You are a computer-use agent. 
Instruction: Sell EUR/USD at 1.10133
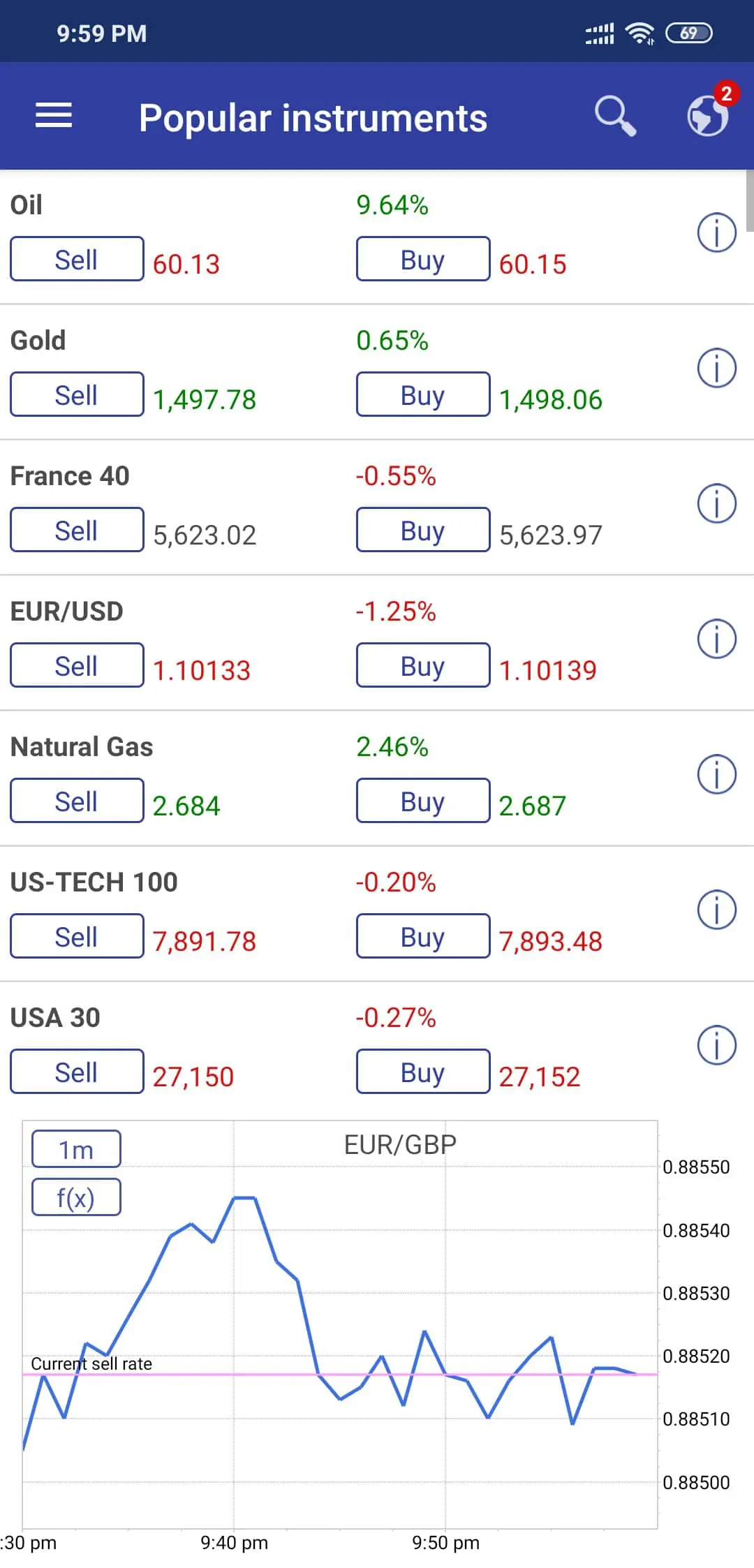(x=76, y=665)
